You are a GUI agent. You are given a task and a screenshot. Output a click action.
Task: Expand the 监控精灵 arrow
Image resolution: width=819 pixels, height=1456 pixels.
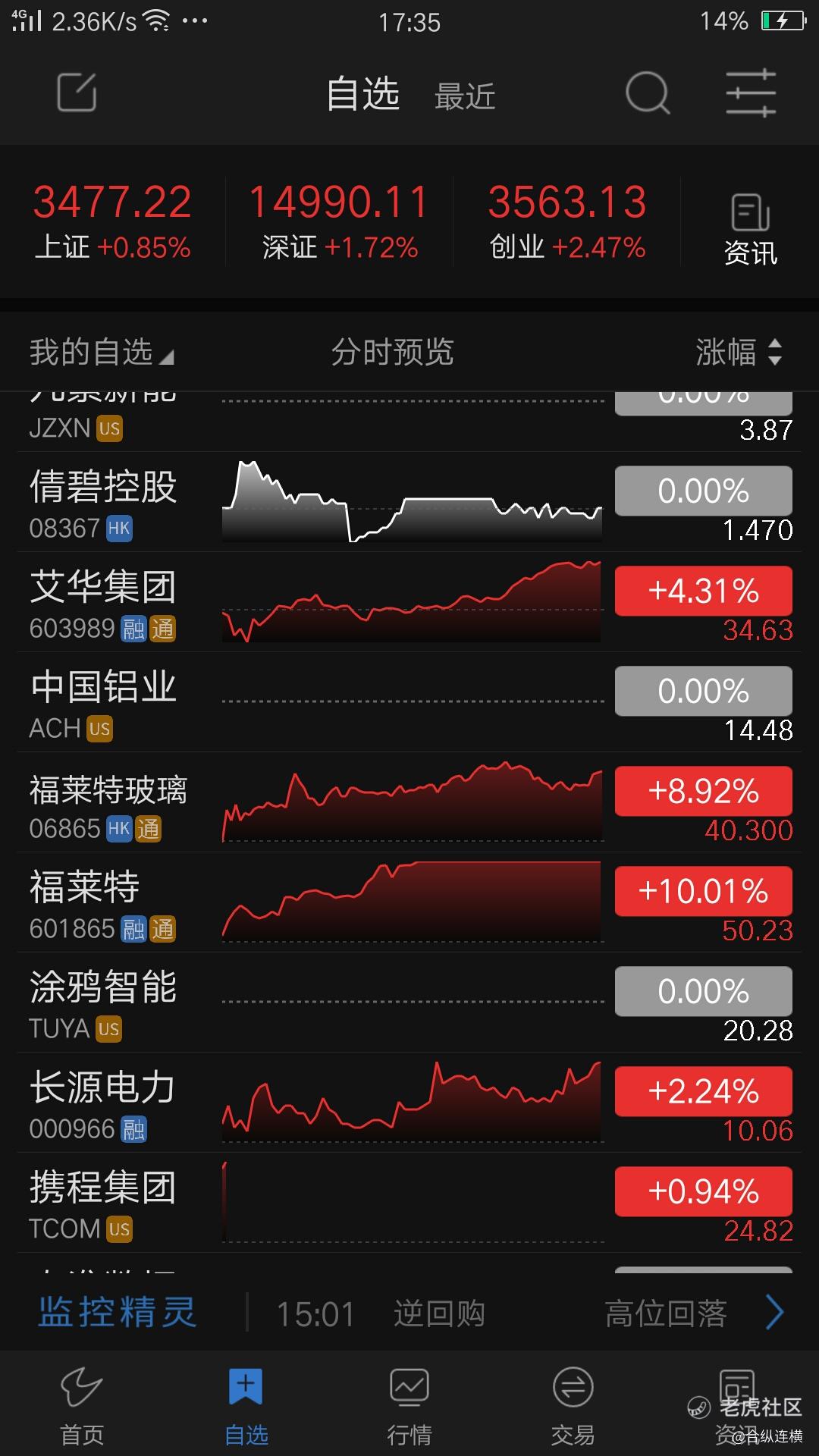click(773, 1313)
